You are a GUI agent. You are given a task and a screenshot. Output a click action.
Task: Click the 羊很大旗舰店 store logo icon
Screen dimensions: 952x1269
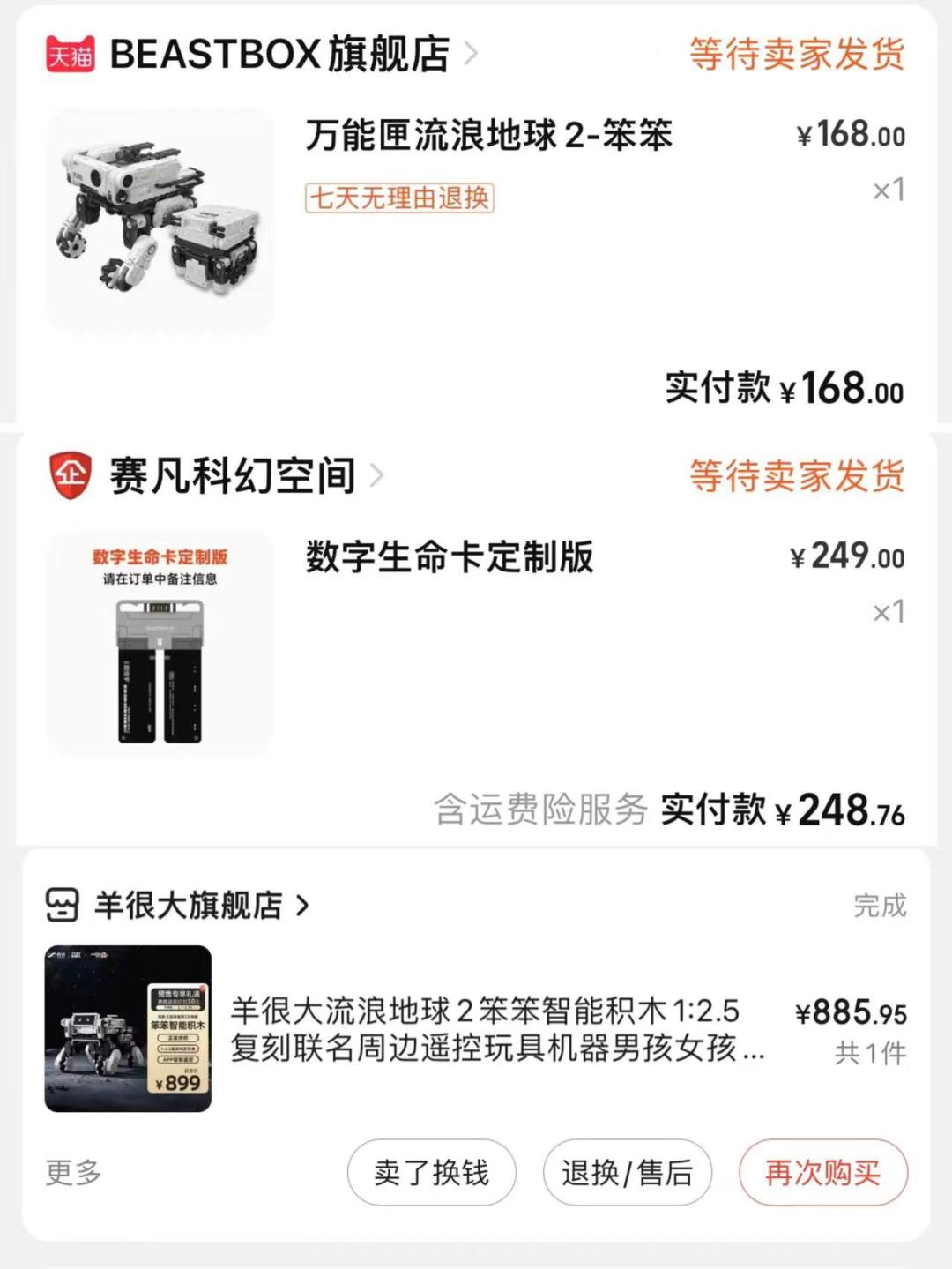(x=63, y=904)
